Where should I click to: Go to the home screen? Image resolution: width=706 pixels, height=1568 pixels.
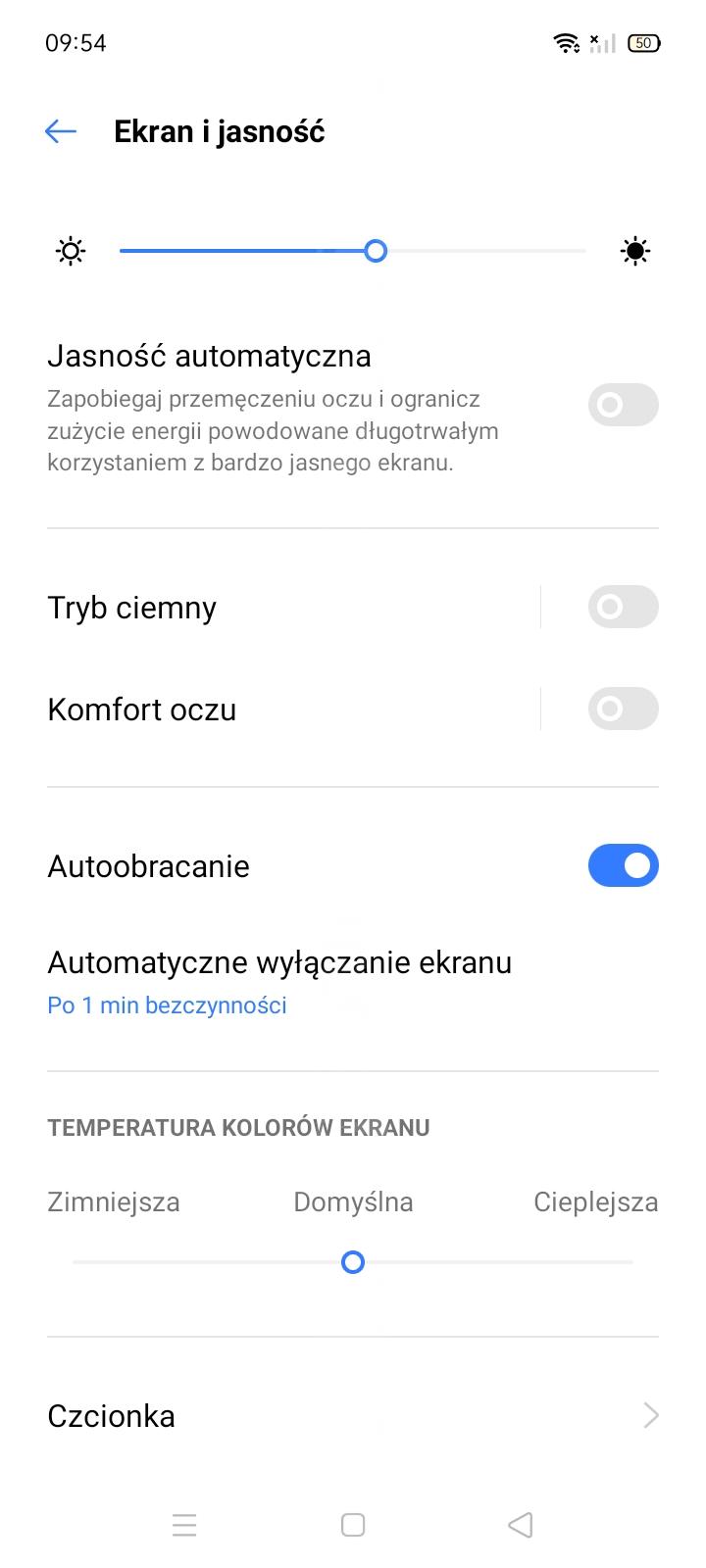click(353, 1525)
